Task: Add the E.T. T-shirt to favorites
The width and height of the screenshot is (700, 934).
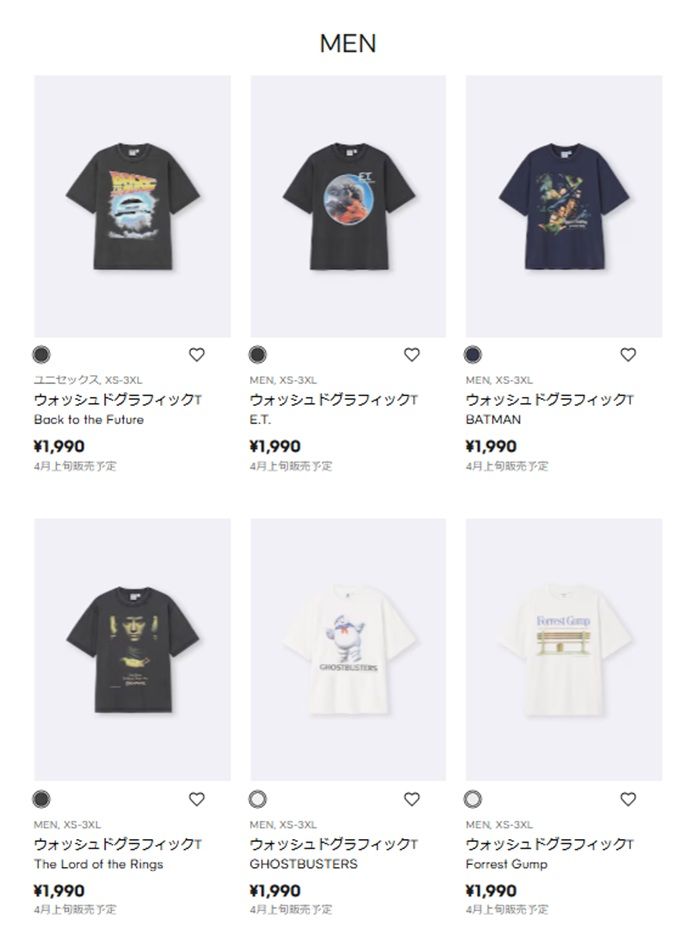Action: [x=412, y=355]
